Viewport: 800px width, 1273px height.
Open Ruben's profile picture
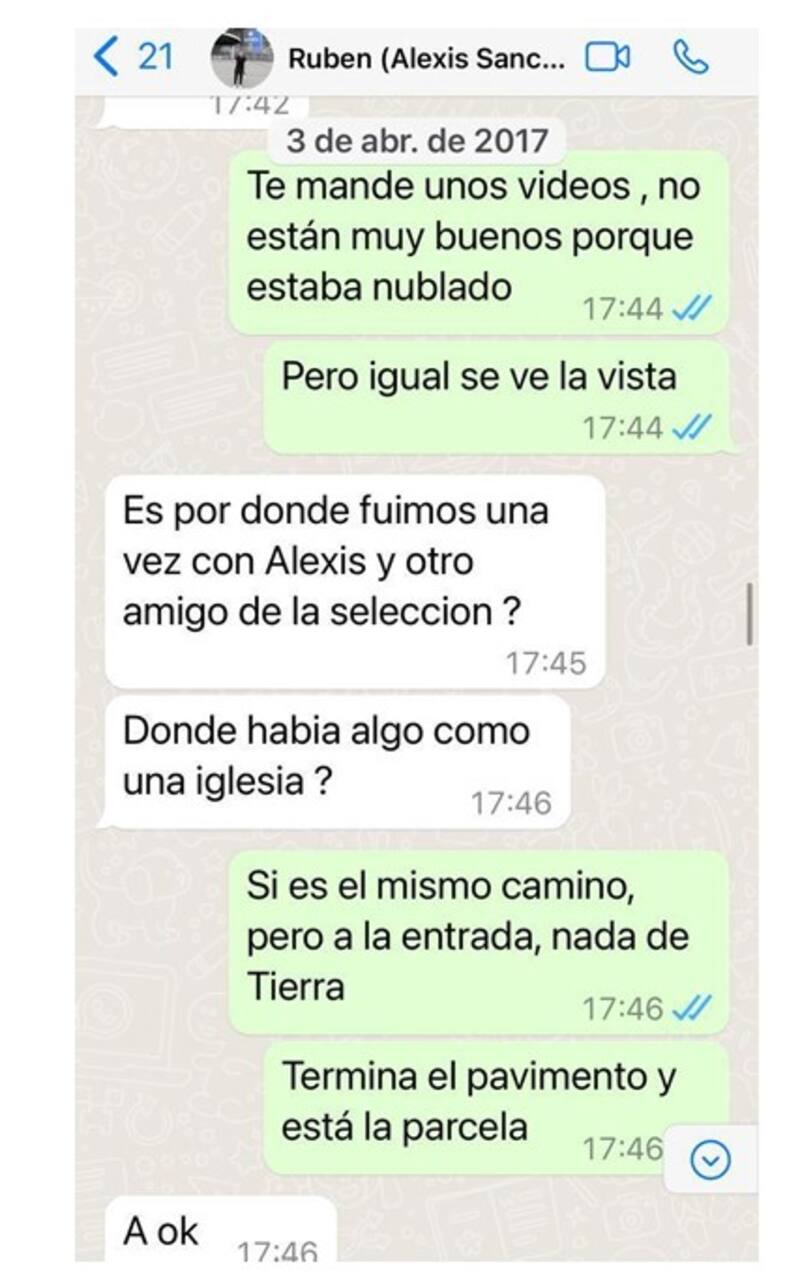pos(241,58)
